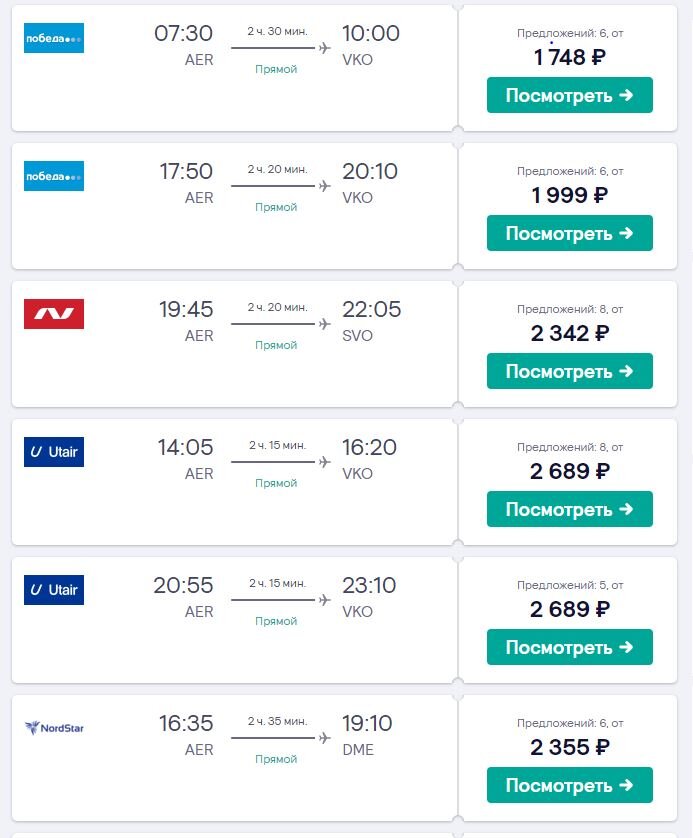The image size is (693, 838).
Task: View offers for the Победа 17:50 flight
Action: pyautogui.click(x=569, y=234)
